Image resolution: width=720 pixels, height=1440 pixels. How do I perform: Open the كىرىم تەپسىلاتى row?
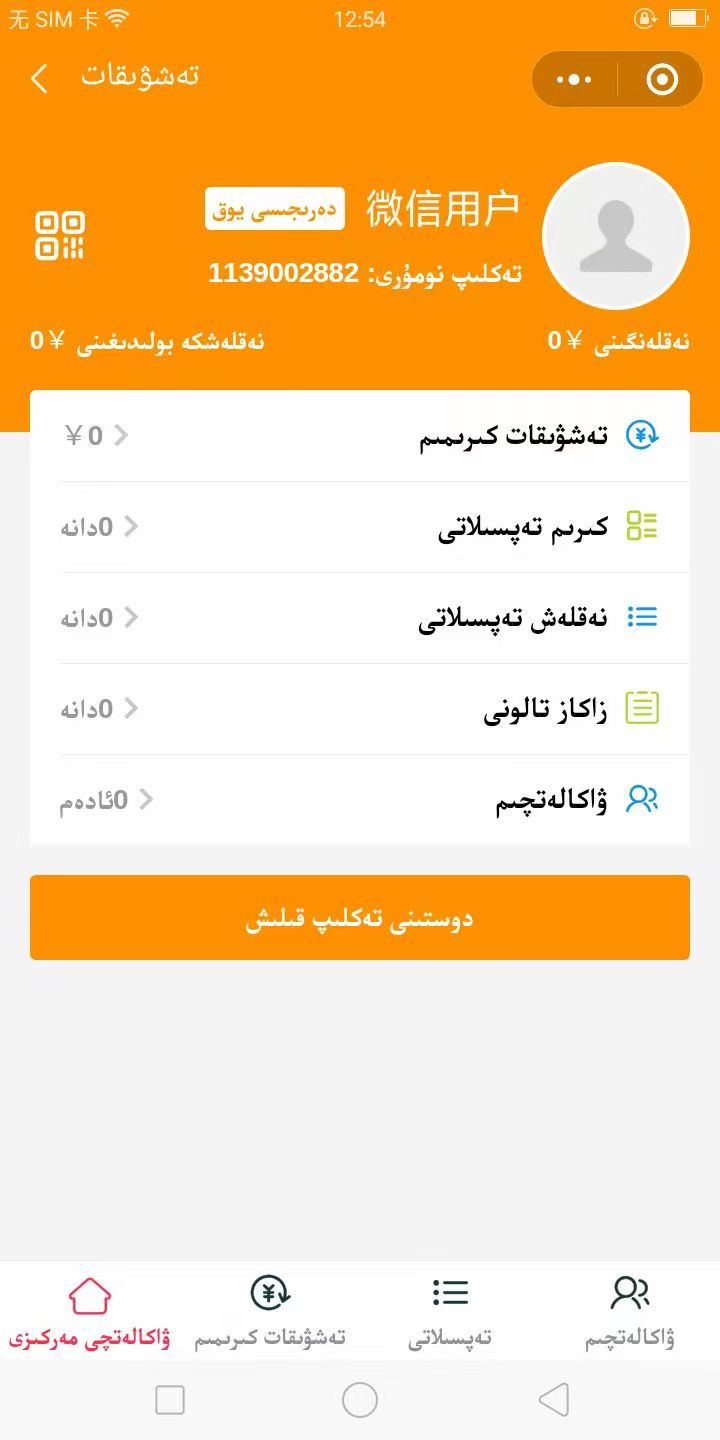360,527
